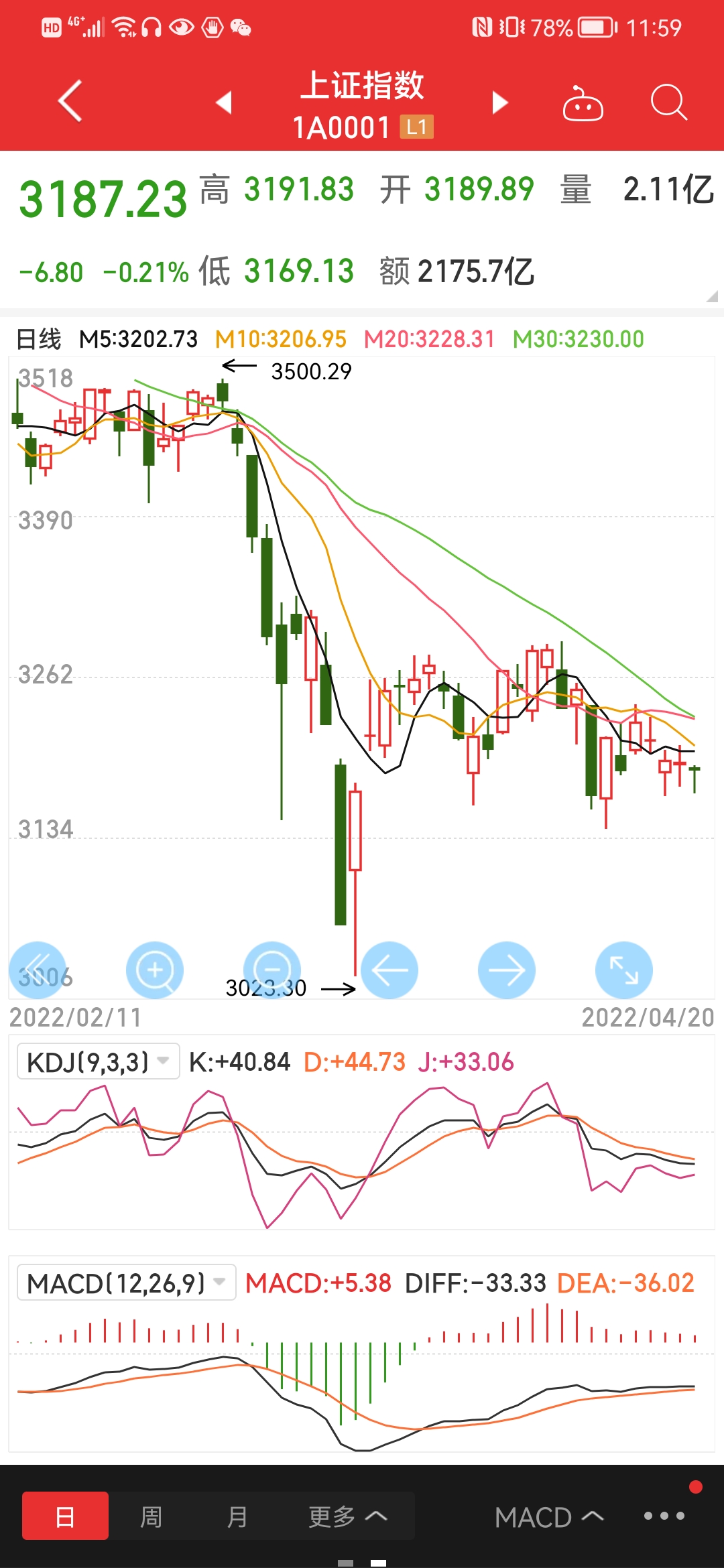The image size is (724, 1568).
Task: Open the MACD(12,26,9) indicator dropdown
Action: tap(127, 1283)
